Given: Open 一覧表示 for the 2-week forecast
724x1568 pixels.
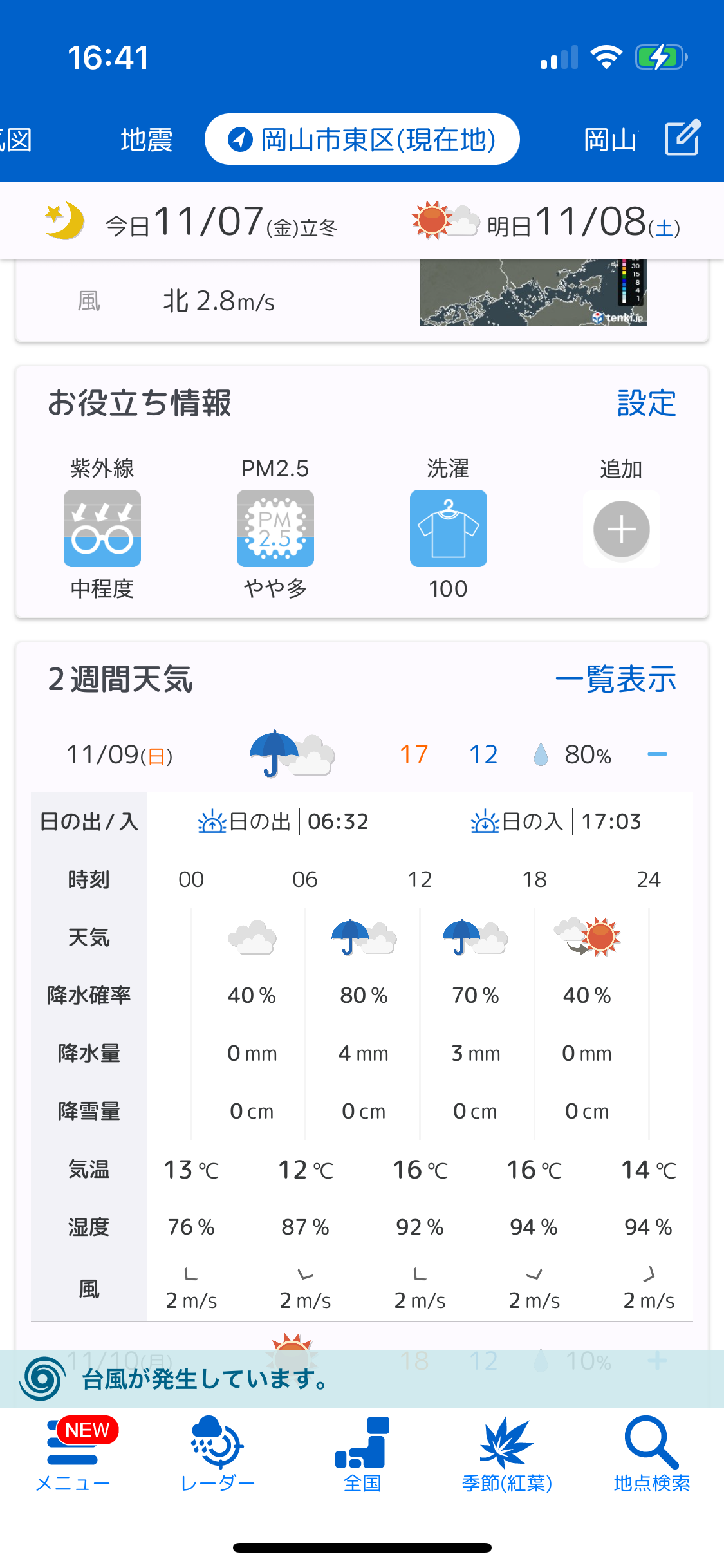Looking at the screenshot, I should (x=615, y=680).
